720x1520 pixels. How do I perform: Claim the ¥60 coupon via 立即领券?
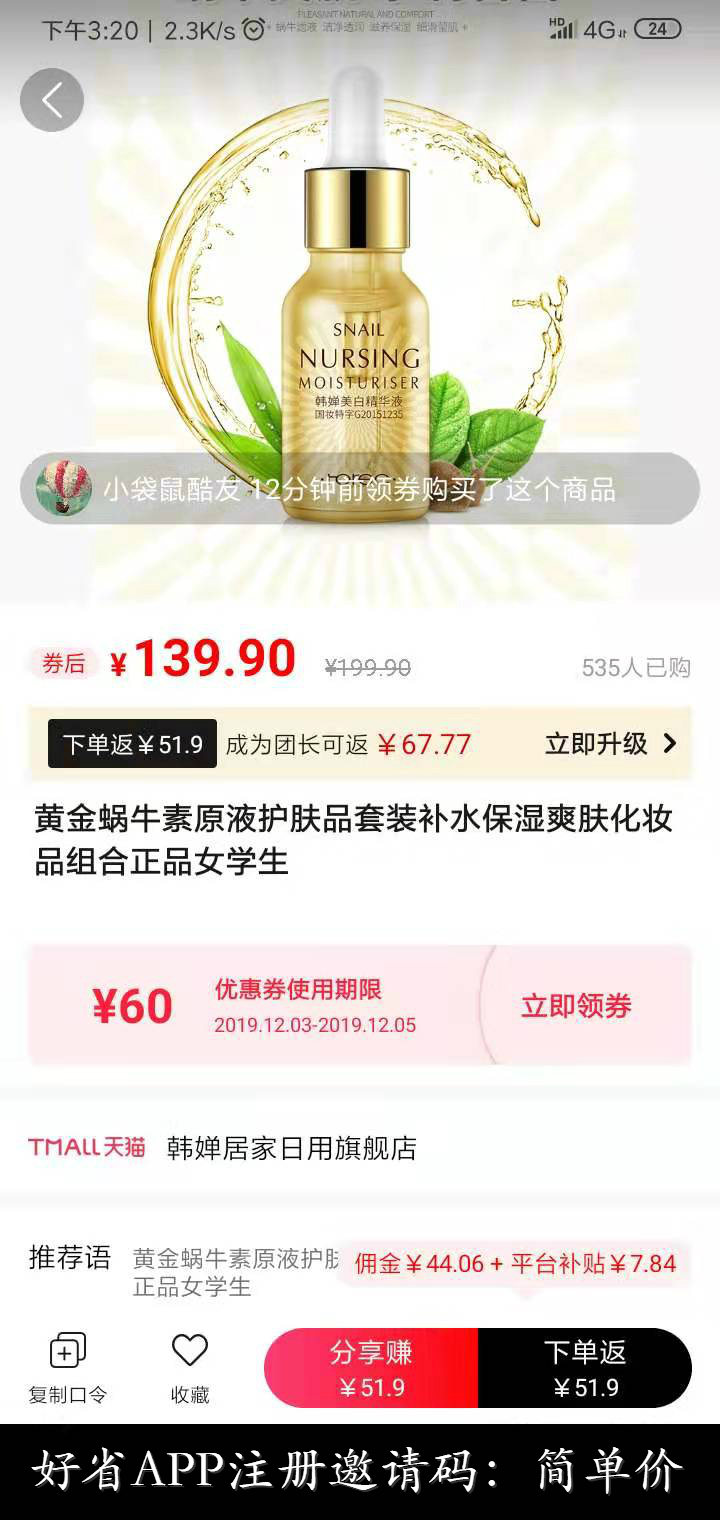point(576,1006)
